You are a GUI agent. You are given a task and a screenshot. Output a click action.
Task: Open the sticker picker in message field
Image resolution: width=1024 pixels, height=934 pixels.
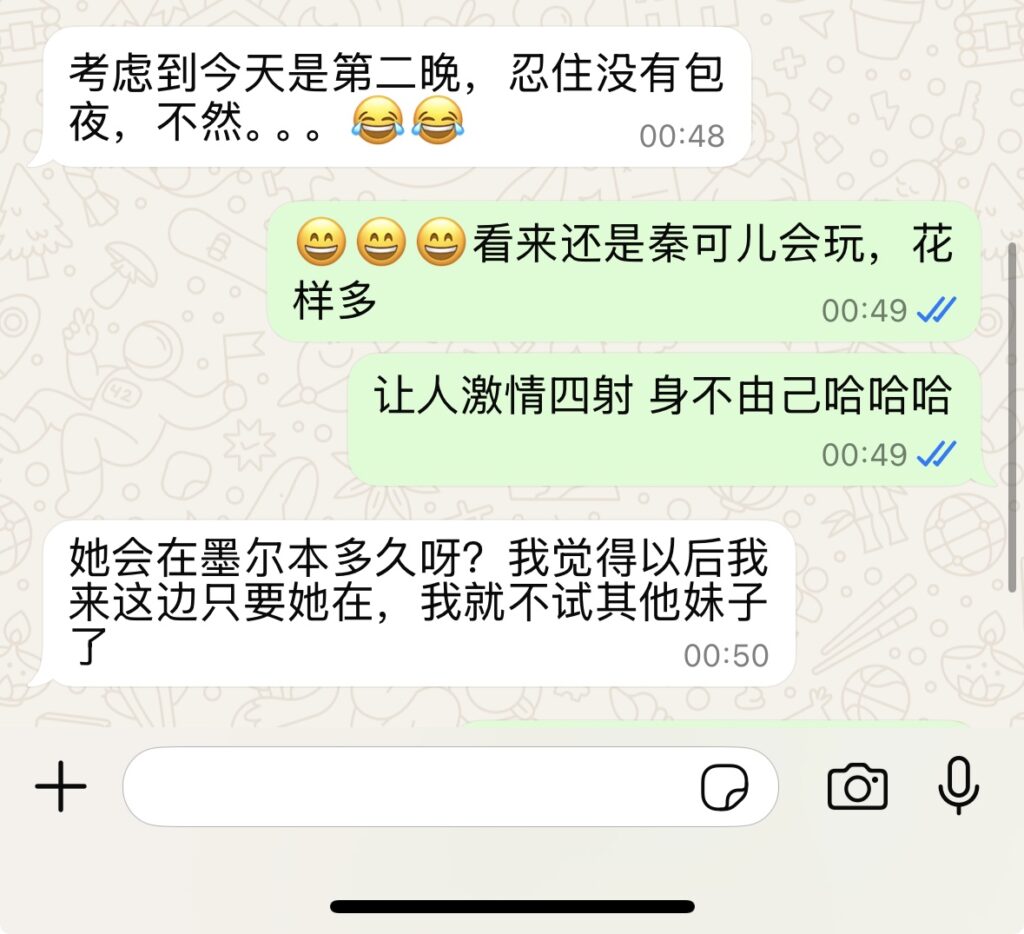[x=724, y=788]
